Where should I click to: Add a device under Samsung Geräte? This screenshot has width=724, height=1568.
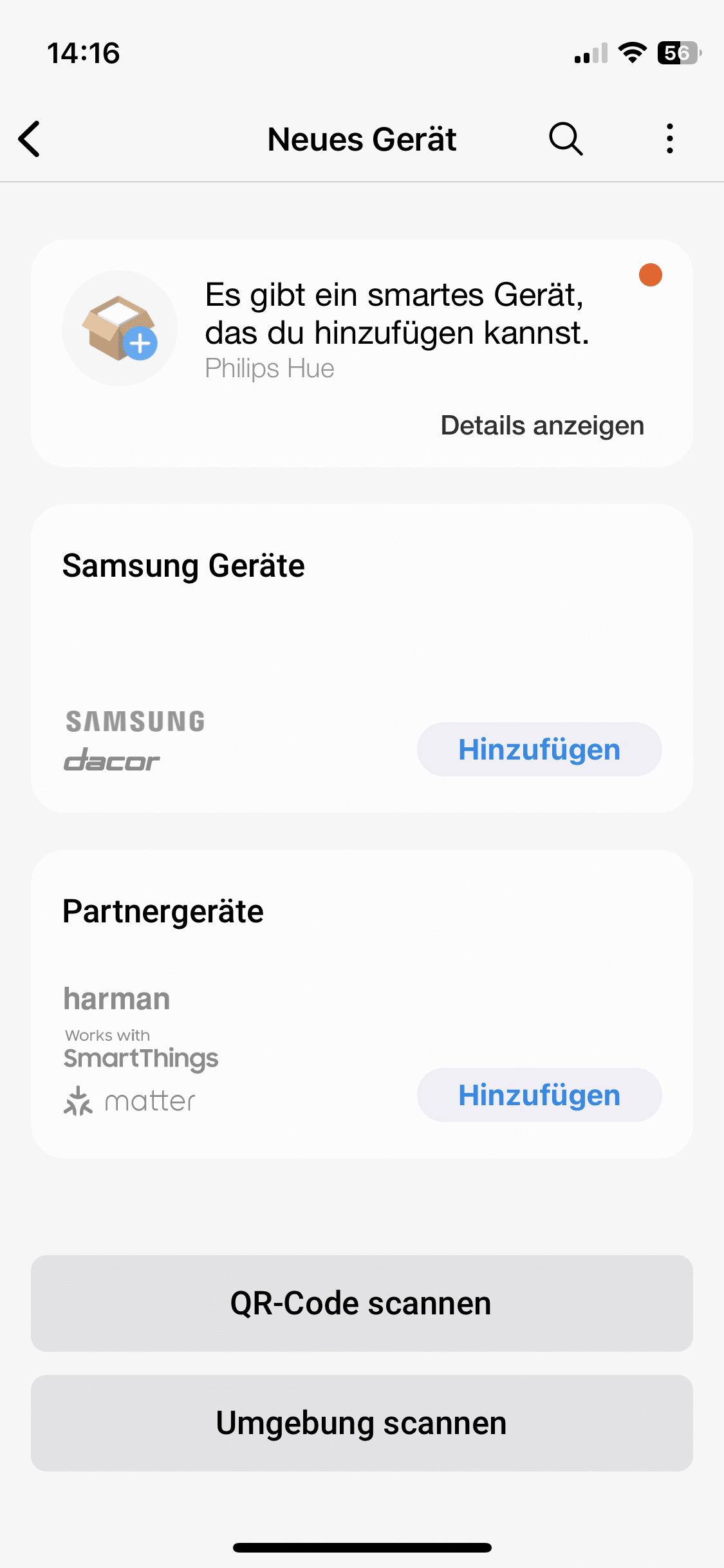[539, 749]
